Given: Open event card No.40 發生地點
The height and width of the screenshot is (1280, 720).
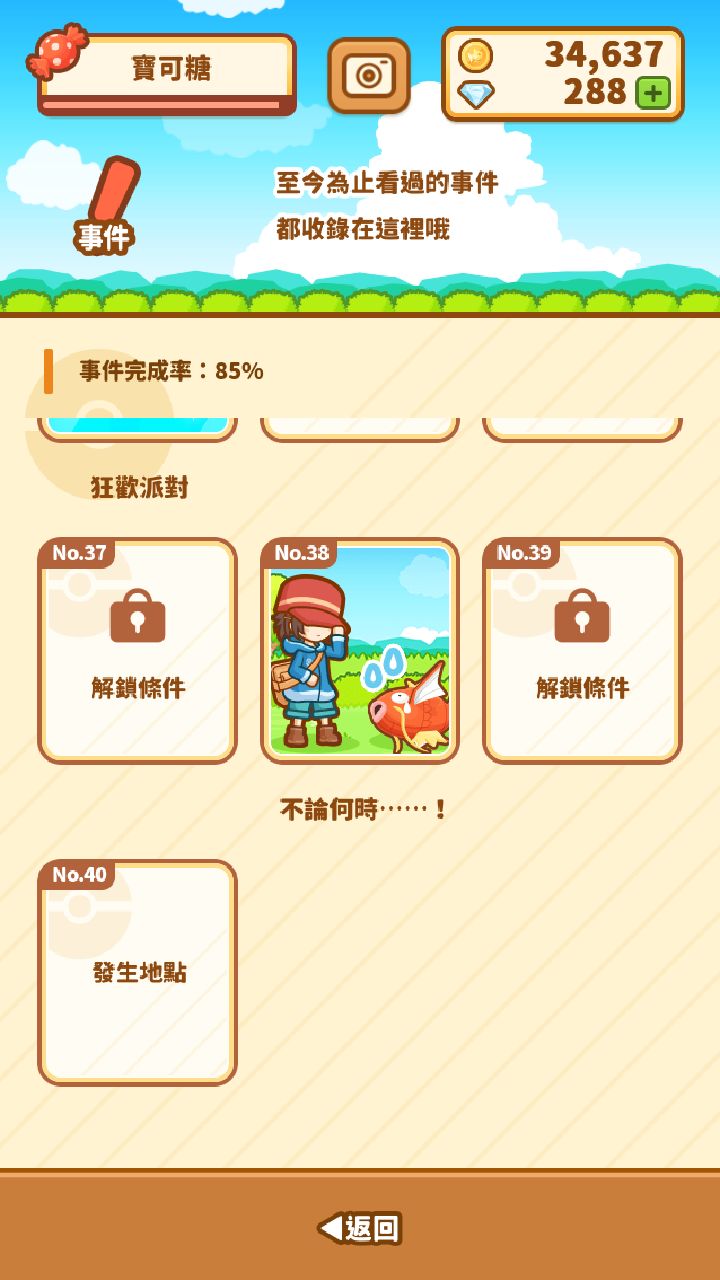Looking at the screenshot, I should tap(137, 973).
